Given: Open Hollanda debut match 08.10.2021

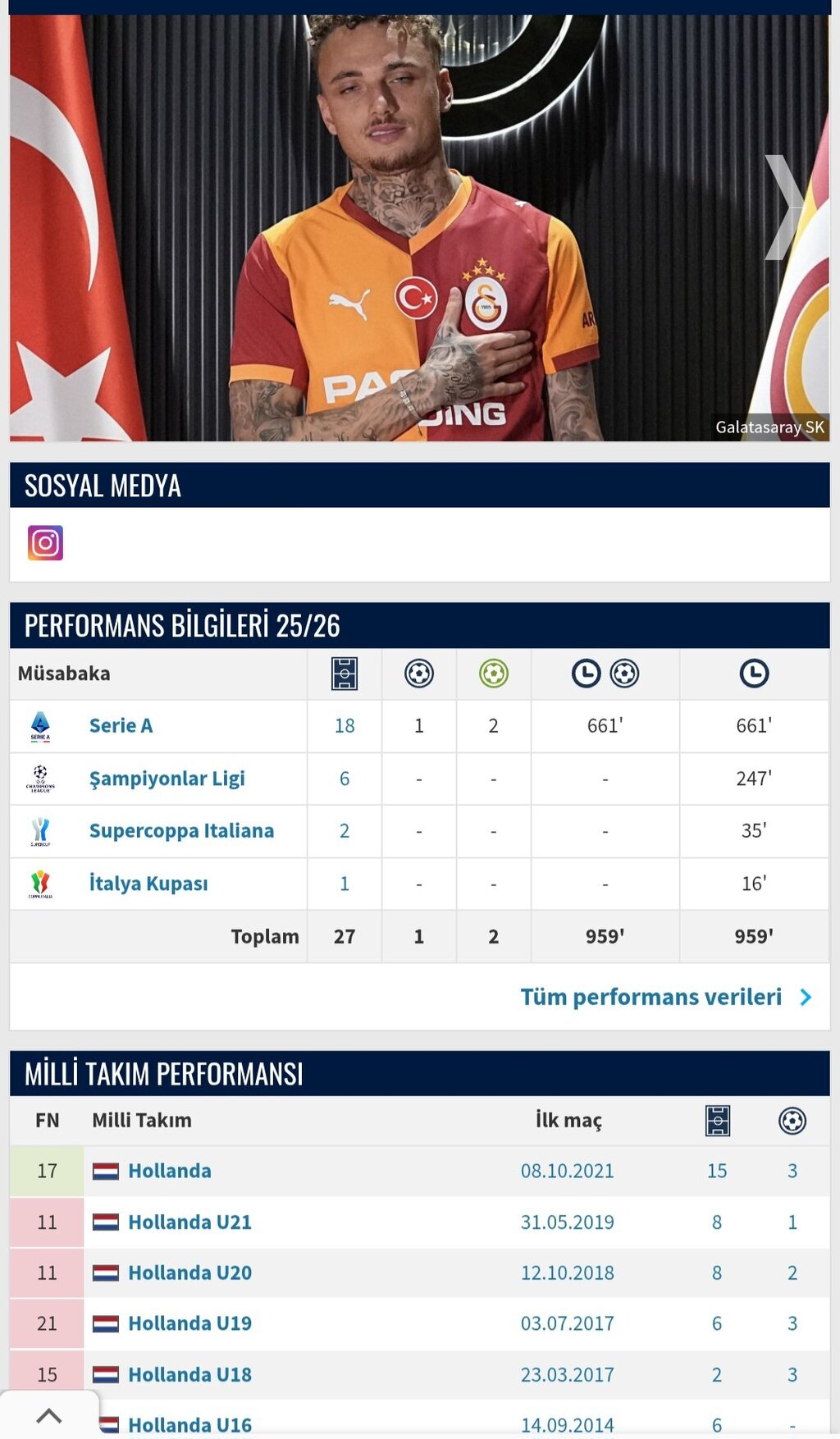Looking at the screenshot, I should pos(567,1172).
